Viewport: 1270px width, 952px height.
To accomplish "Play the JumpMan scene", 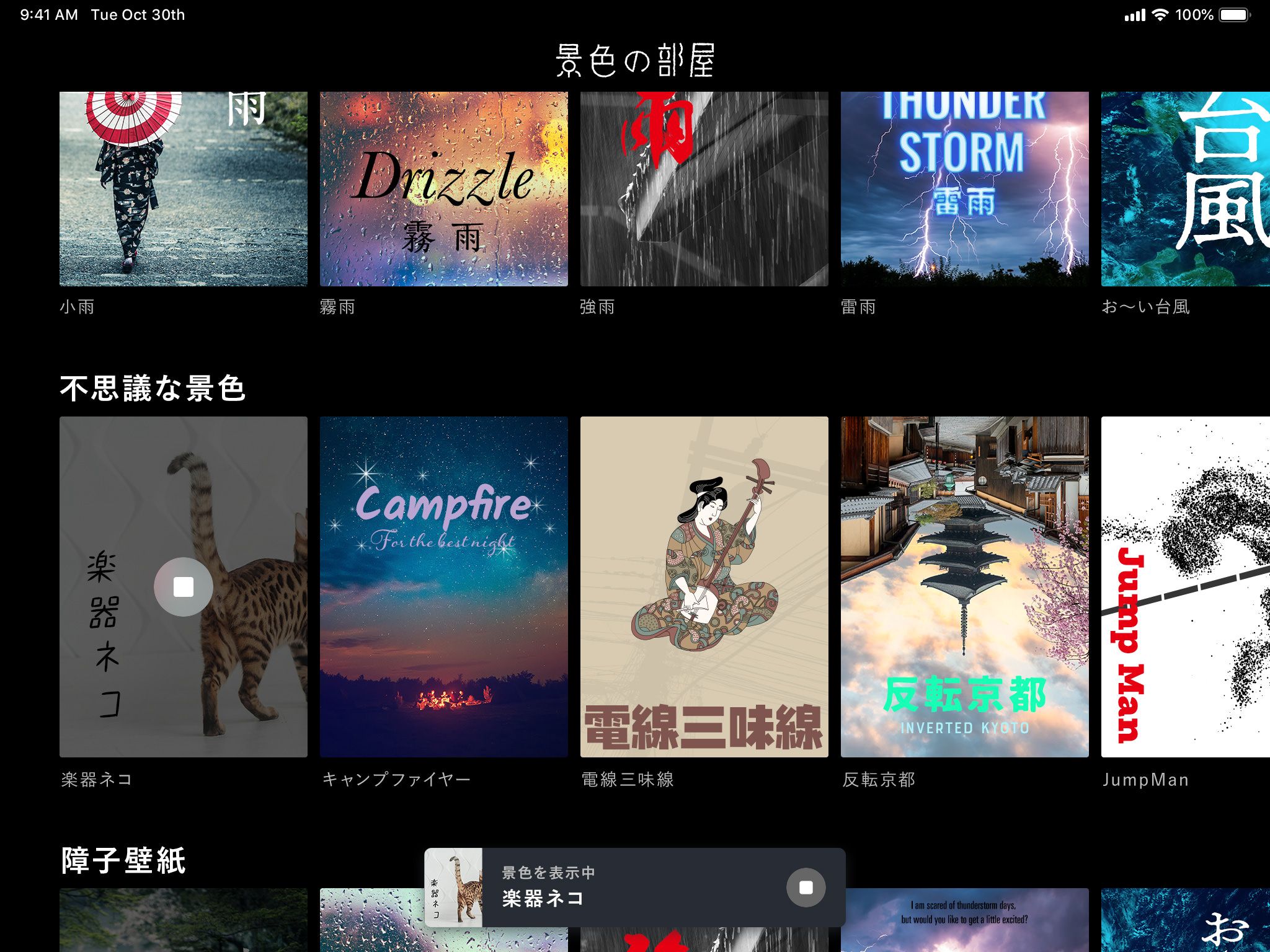I will [1186, 586].
